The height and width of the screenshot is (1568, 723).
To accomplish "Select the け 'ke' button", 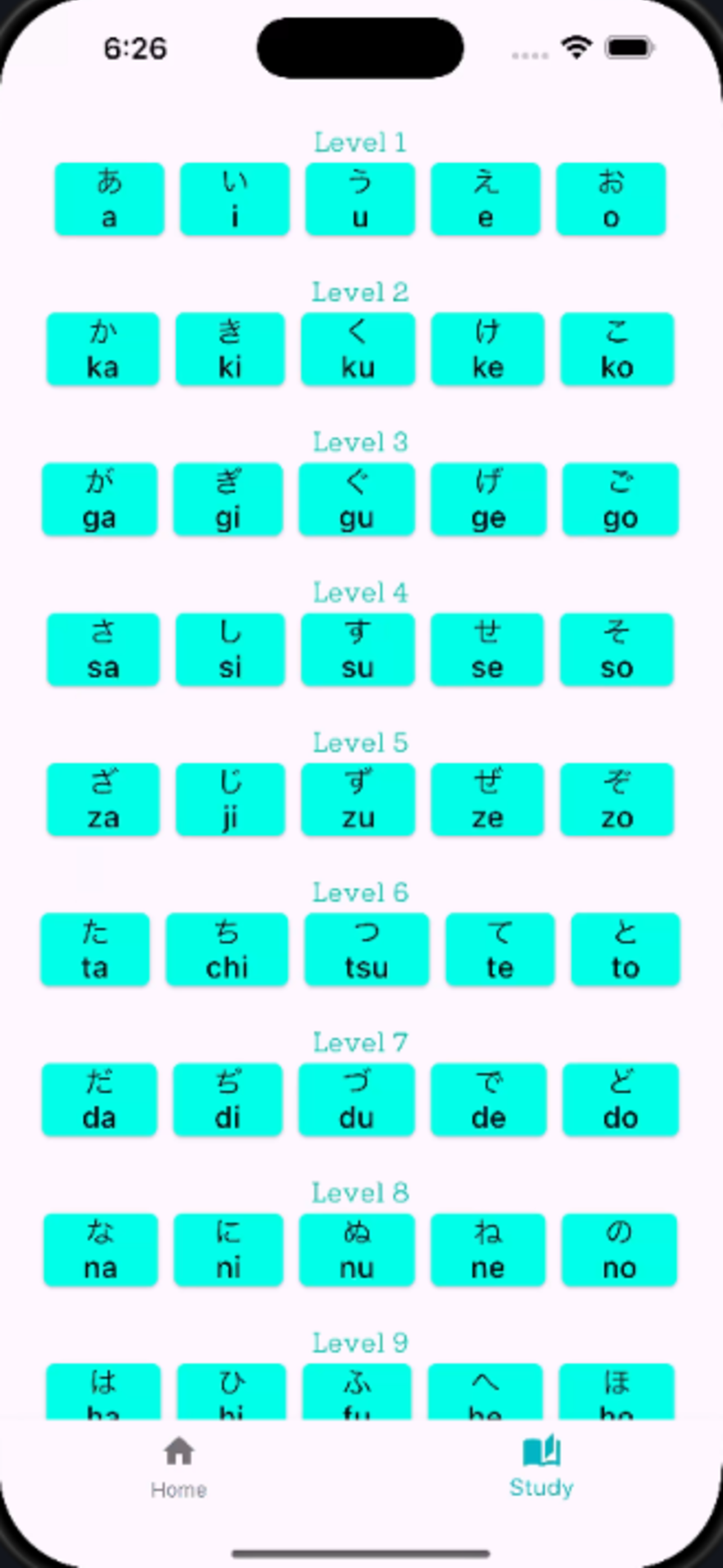I will (488, 349).
